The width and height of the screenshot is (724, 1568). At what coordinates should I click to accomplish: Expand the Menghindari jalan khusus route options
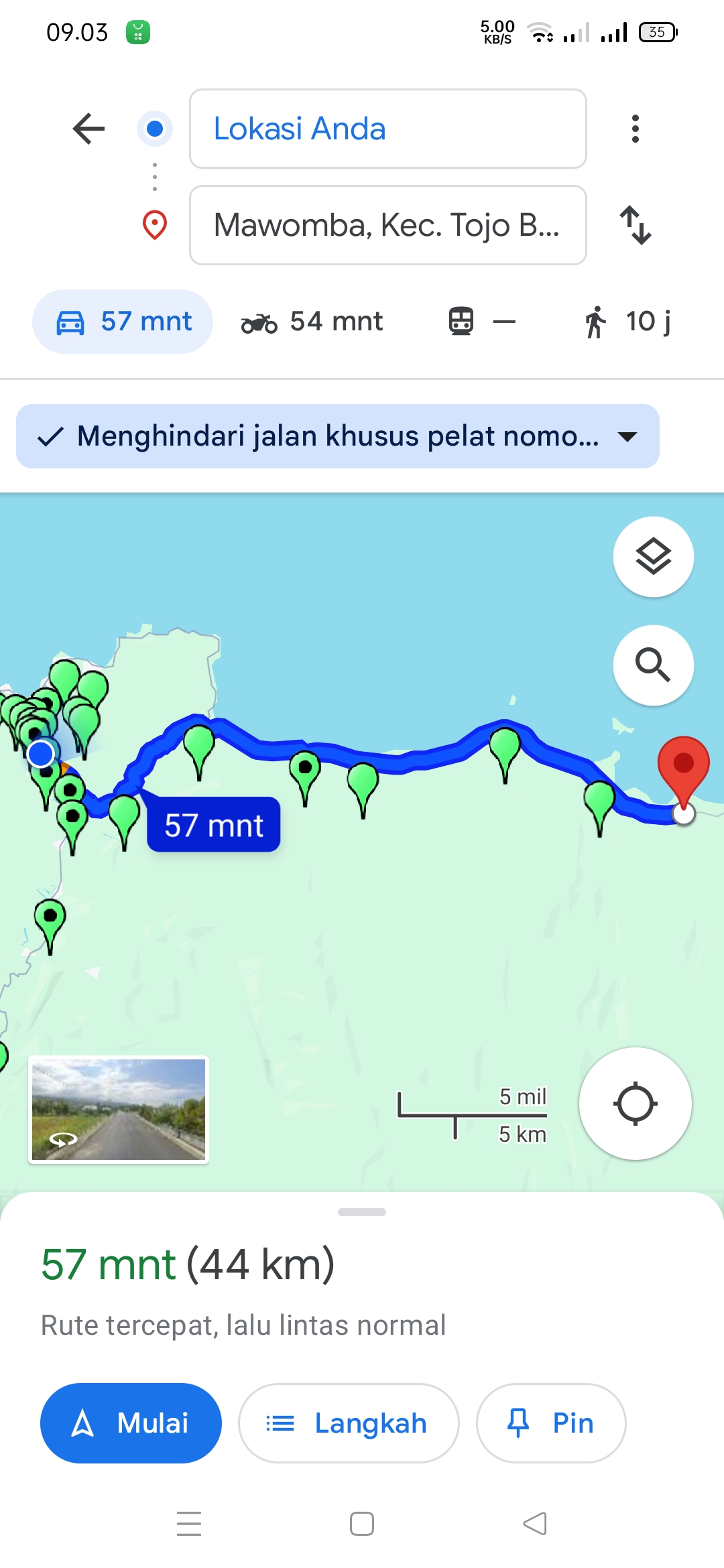(x=337, y=436)
